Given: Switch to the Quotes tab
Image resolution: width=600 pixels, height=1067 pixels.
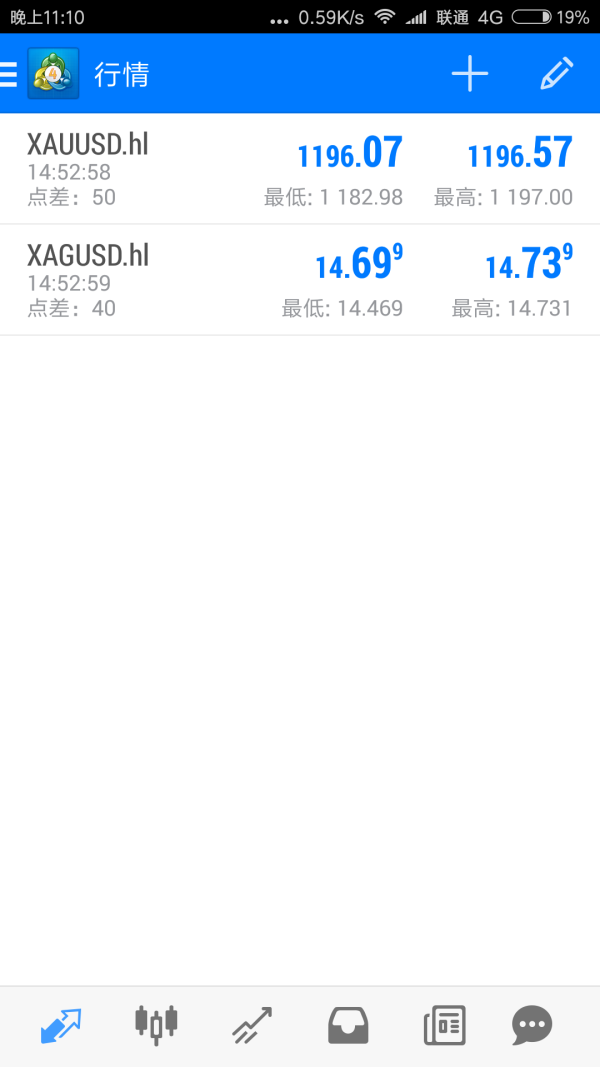Looking at the screenshot, I should click(61, 1026).
